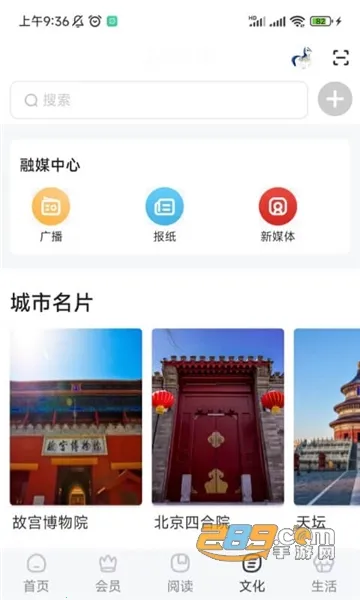Open 新媒体 in 融媒中心

(278, 215)
